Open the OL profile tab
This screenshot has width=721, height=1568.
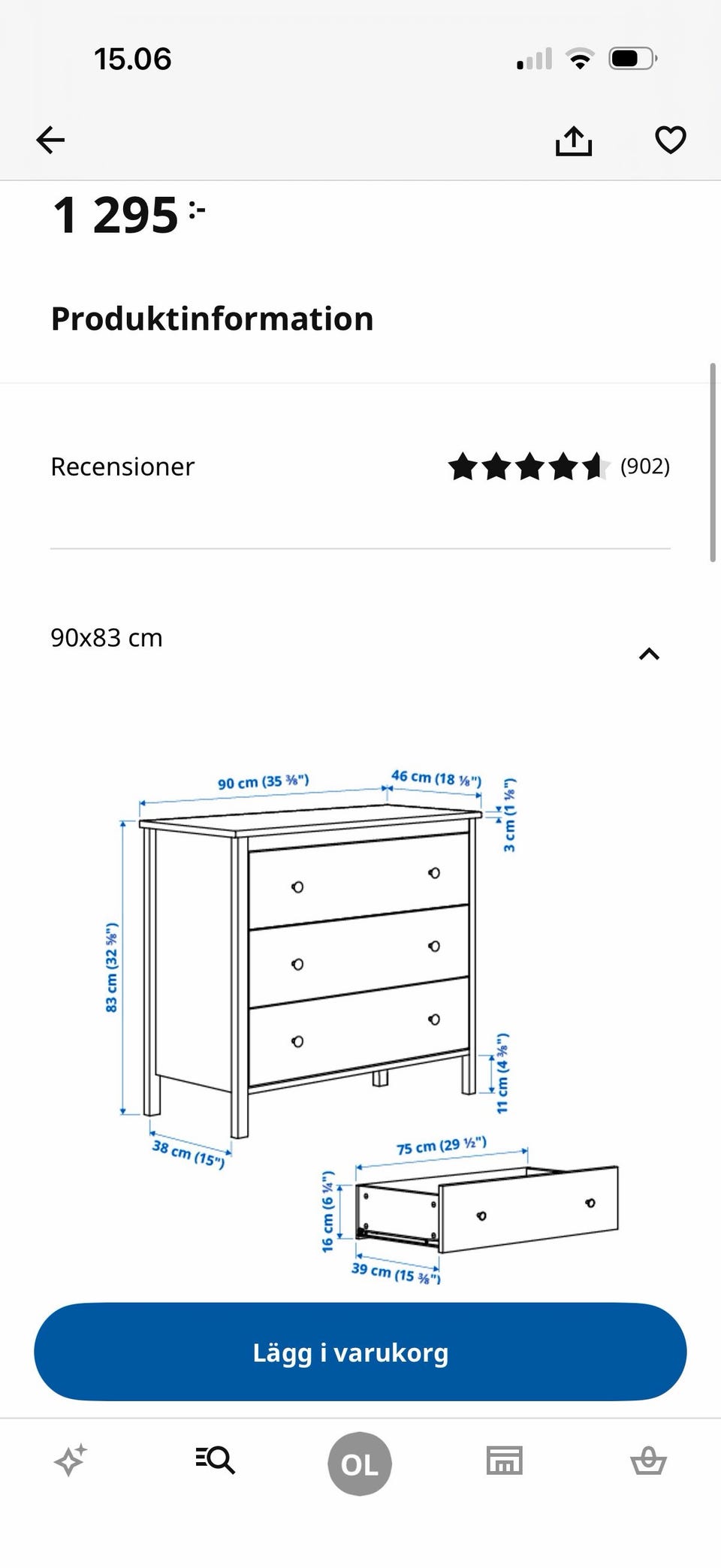tap(360, 1464)
